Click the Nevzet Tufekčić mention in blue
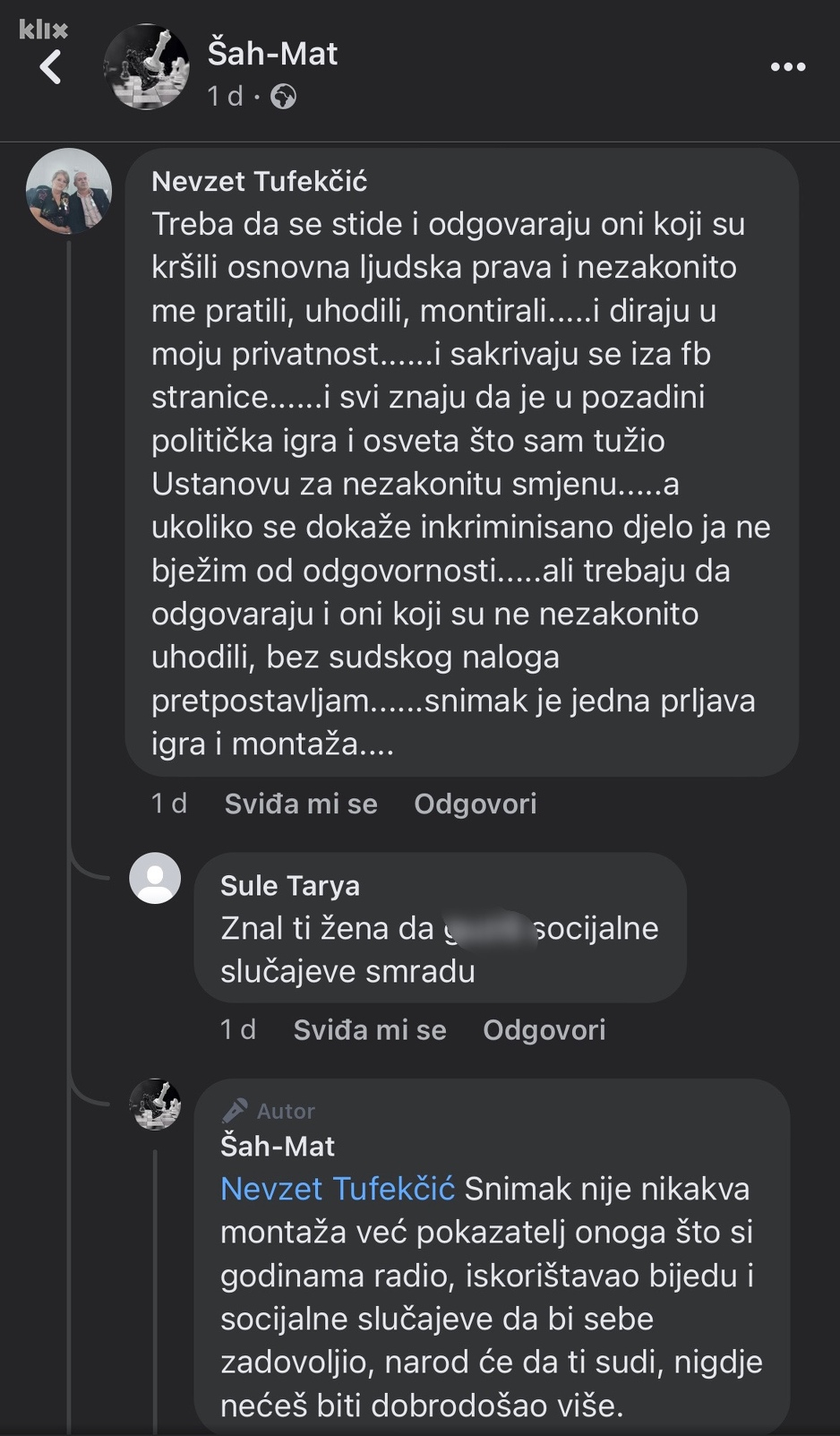This screenshot has width=840, height=1436. point(339,1189)
